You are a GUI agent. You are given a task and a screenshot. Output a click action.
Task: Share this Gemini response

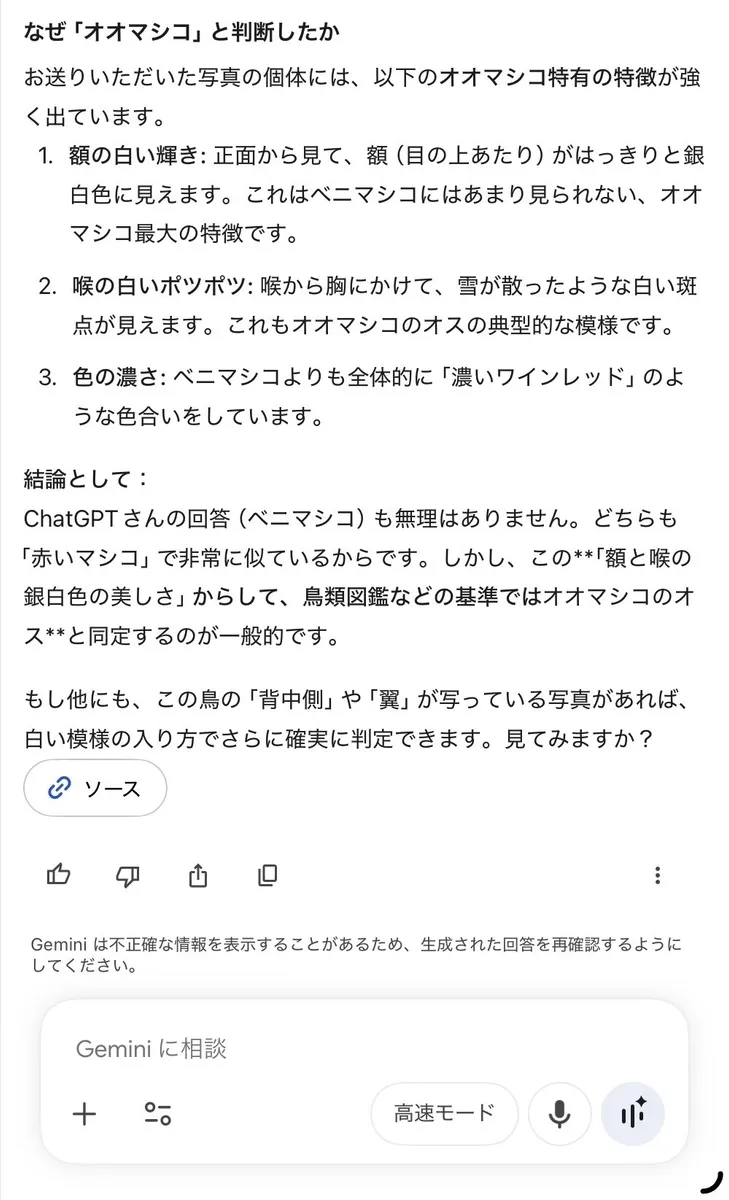[198, 876]
